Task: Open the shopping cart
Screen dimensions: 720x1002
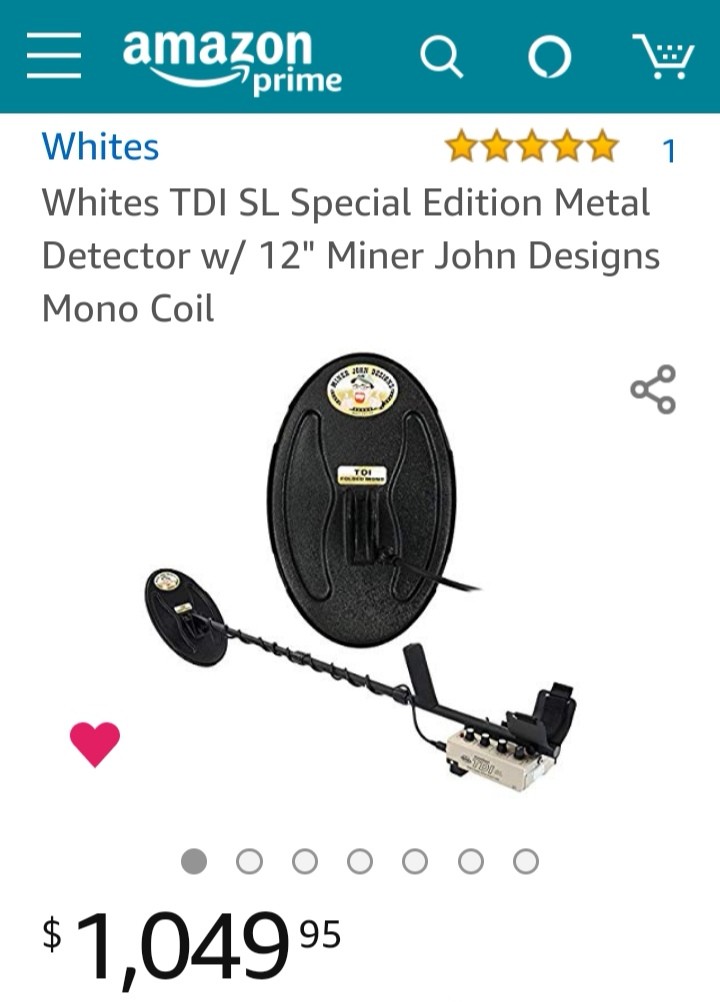Action: click(663, 56)
